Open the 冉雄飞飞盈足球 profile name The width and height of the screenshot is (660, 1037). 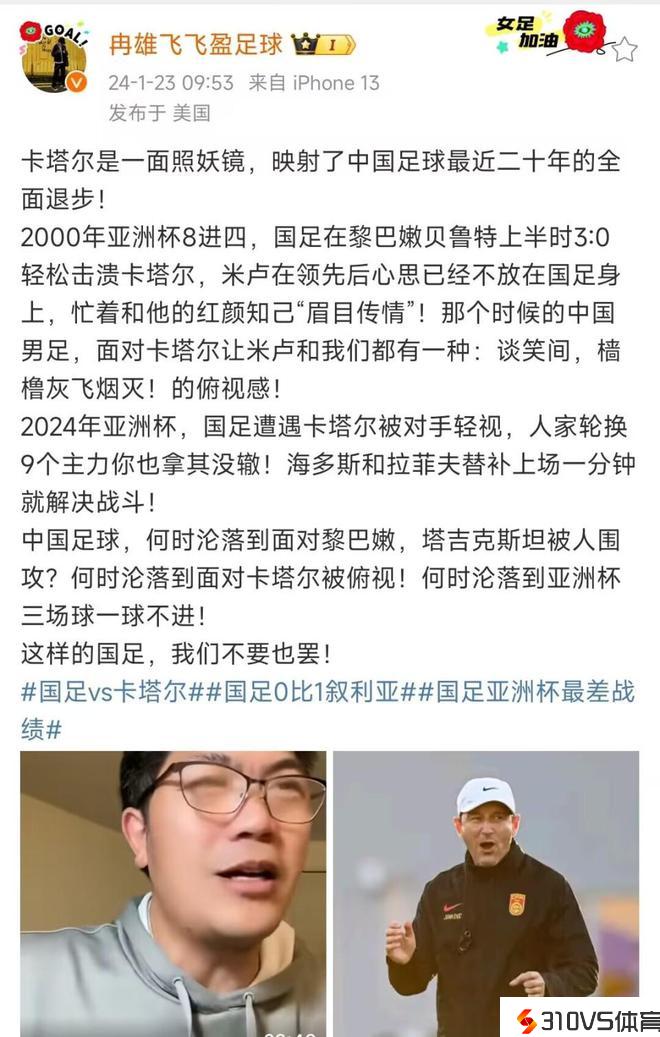pos(197,45)
